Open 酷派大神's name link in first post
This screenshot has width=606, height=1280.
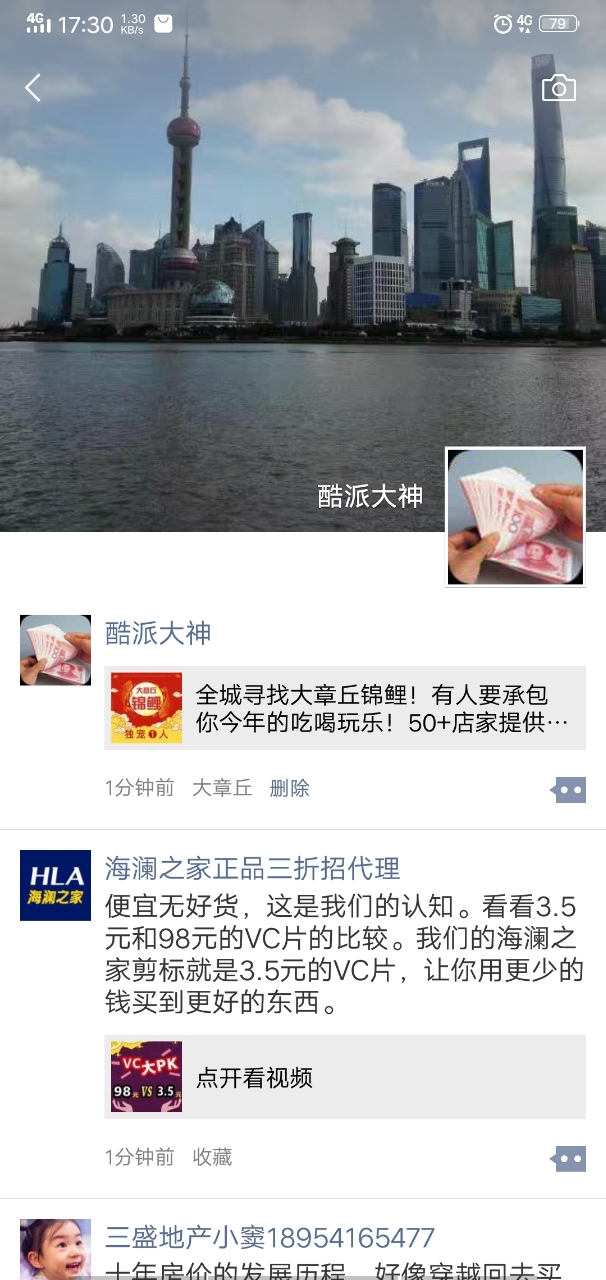pyautogui.click(x=158, y=633)
